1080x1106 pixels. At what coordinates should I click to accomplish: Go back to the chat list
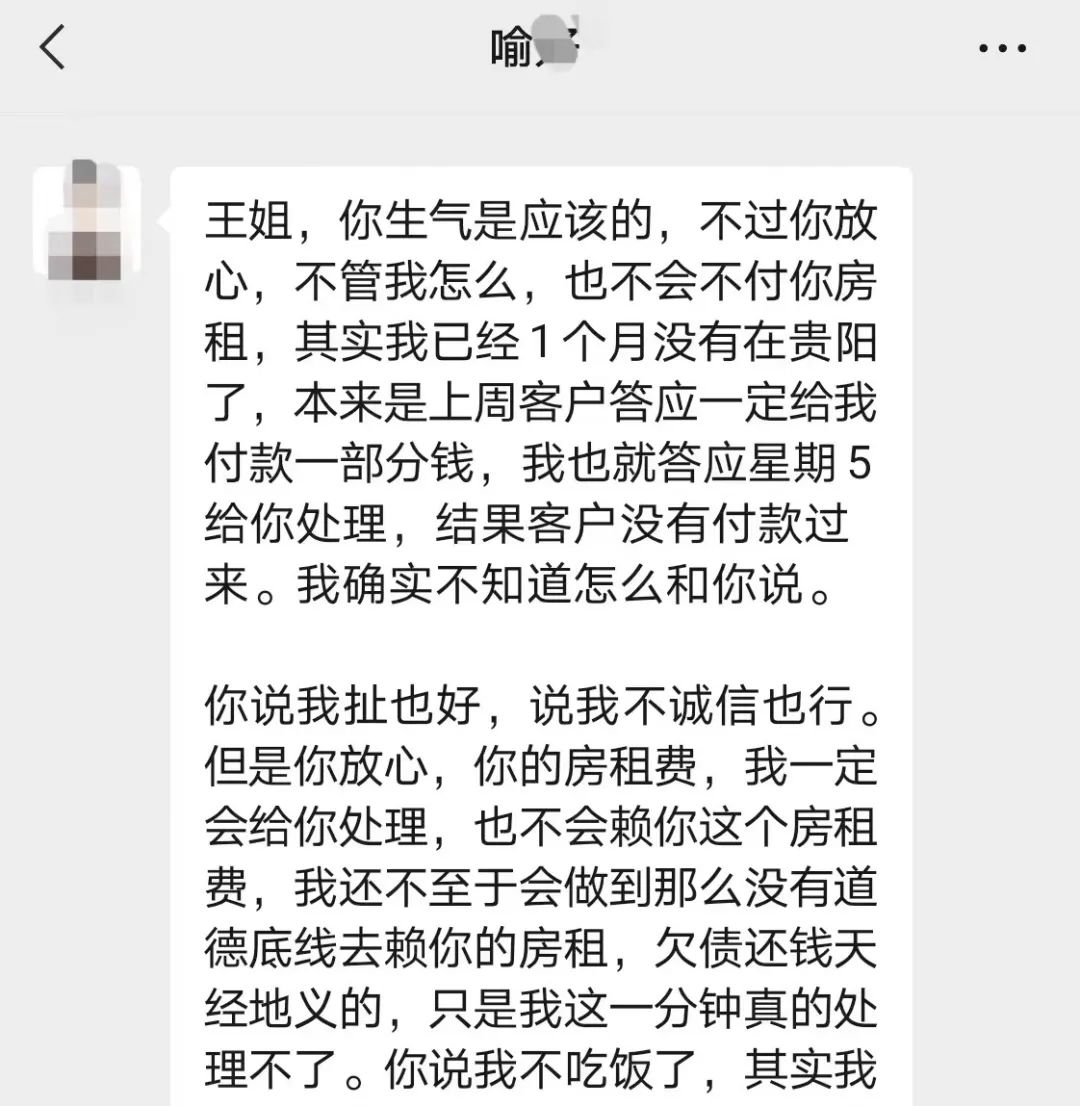tap(52, 48)
